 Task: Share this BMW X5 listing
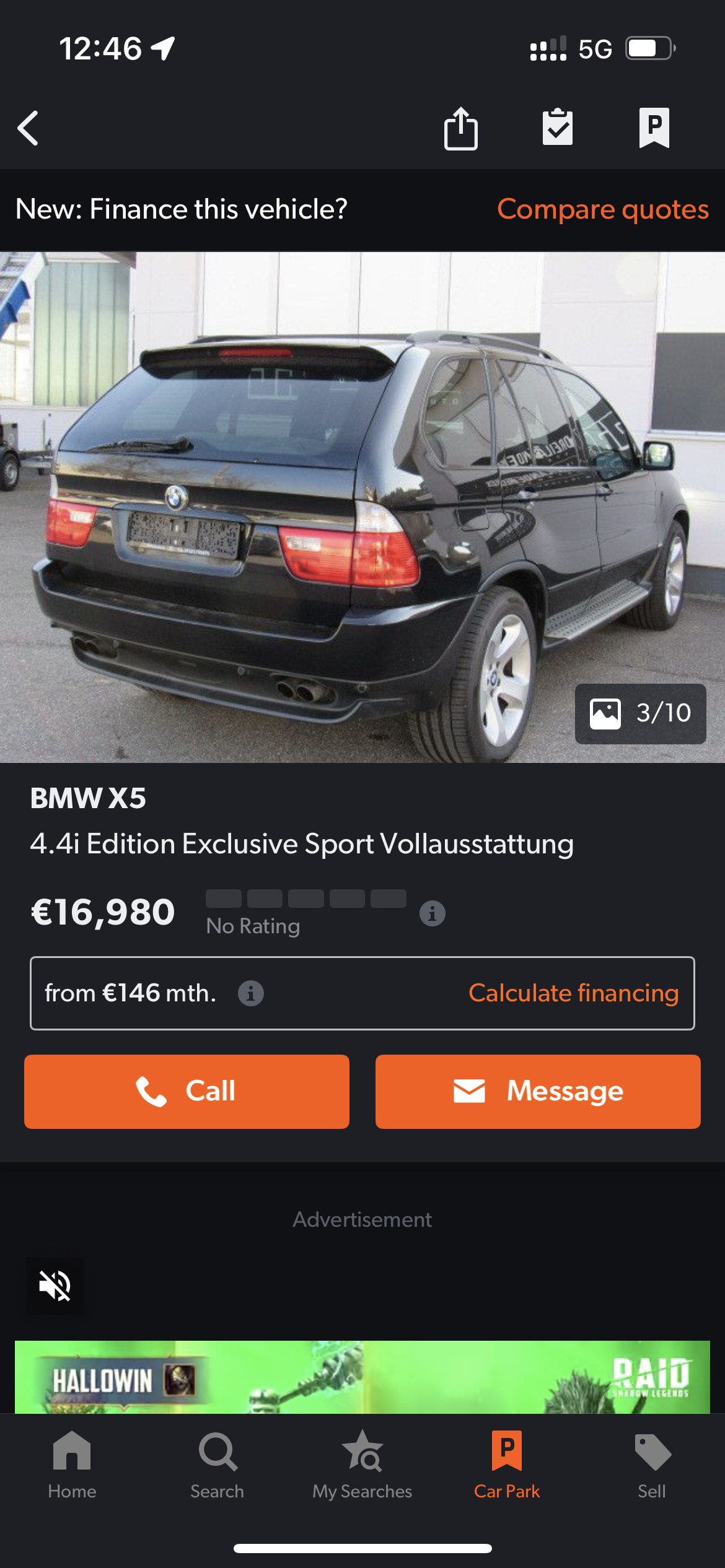(461, 128)
